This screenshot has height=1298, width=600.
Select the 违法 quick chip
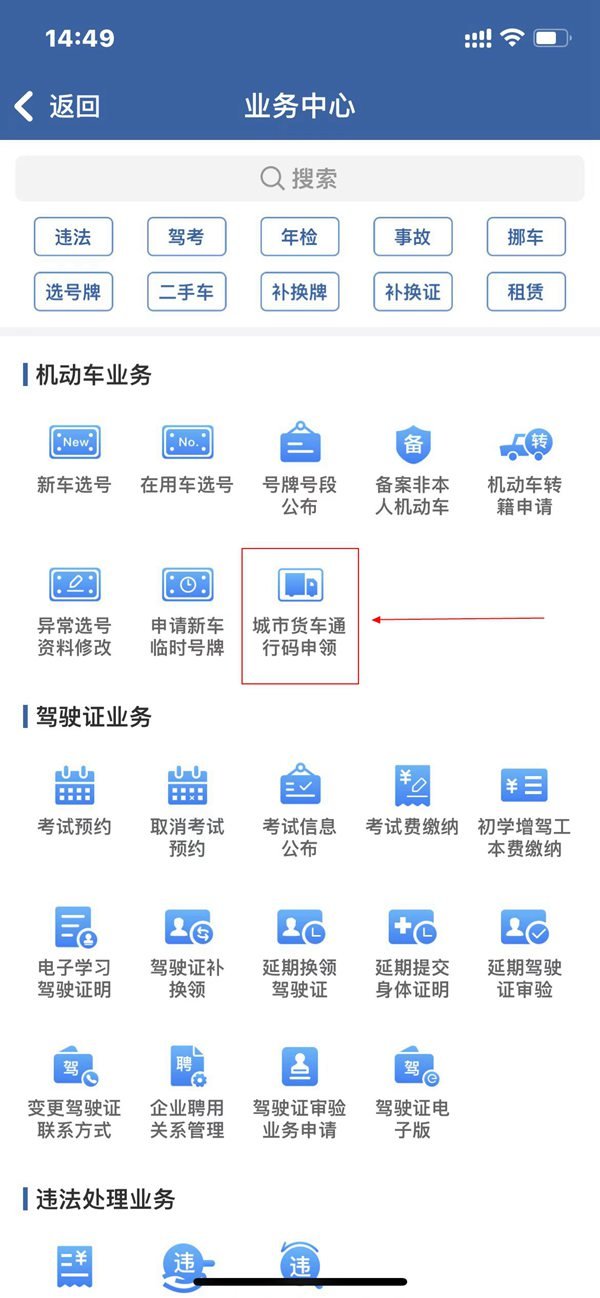[73, 237]
